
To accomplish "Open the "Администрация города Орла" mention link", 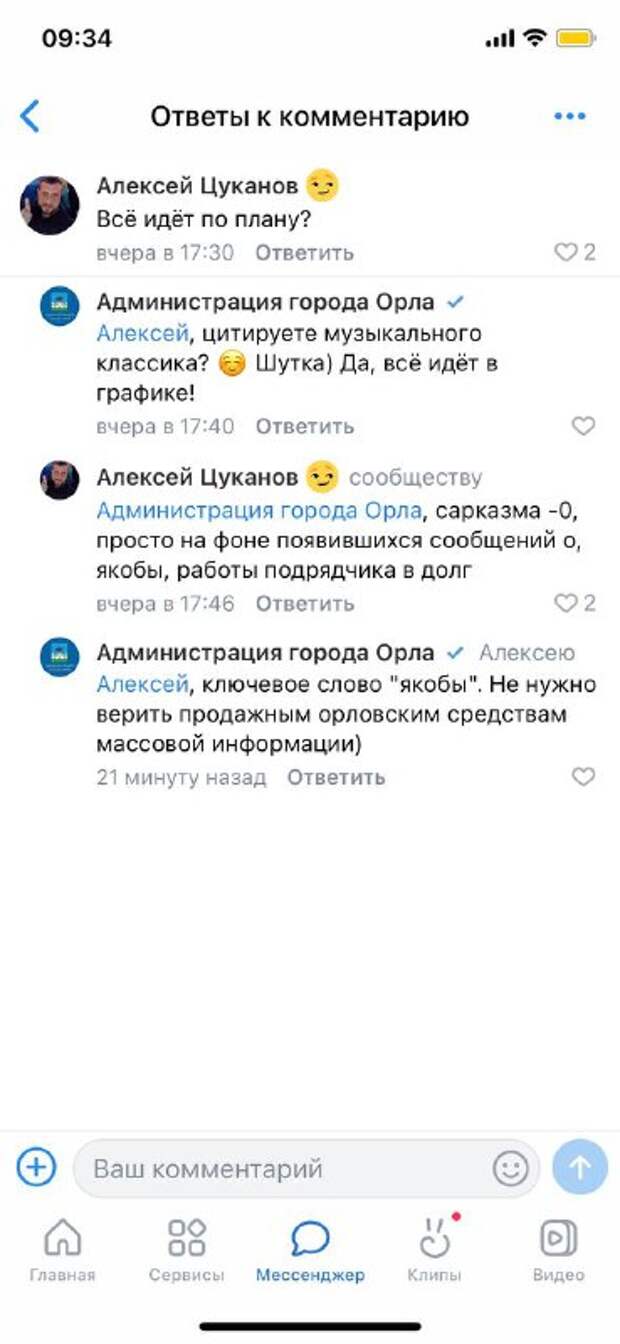I will coord(259,512).
